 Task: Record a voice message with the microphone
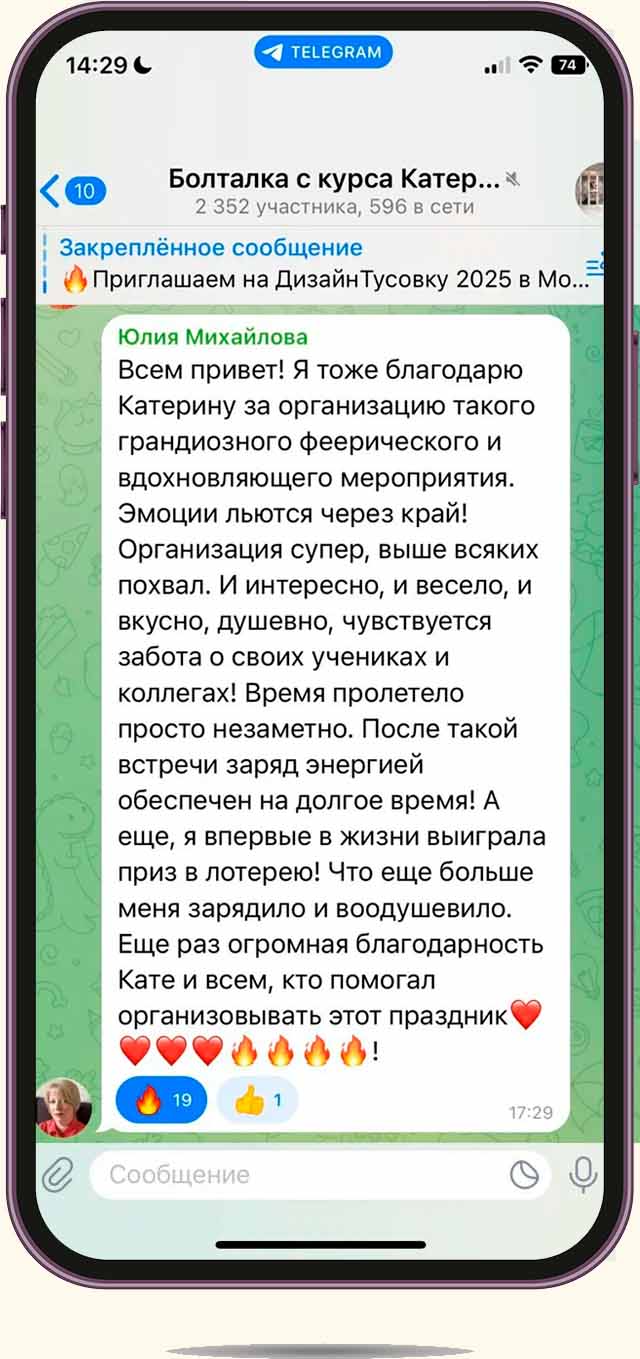pos(583,1175)
